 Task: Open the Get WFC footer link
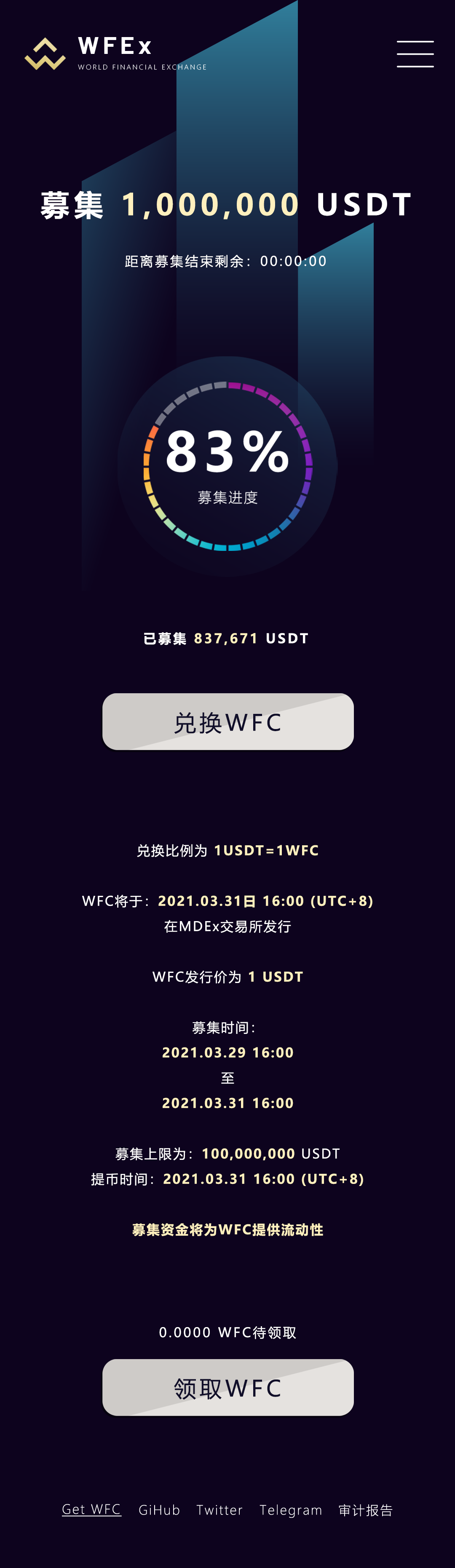[91, 1509]
